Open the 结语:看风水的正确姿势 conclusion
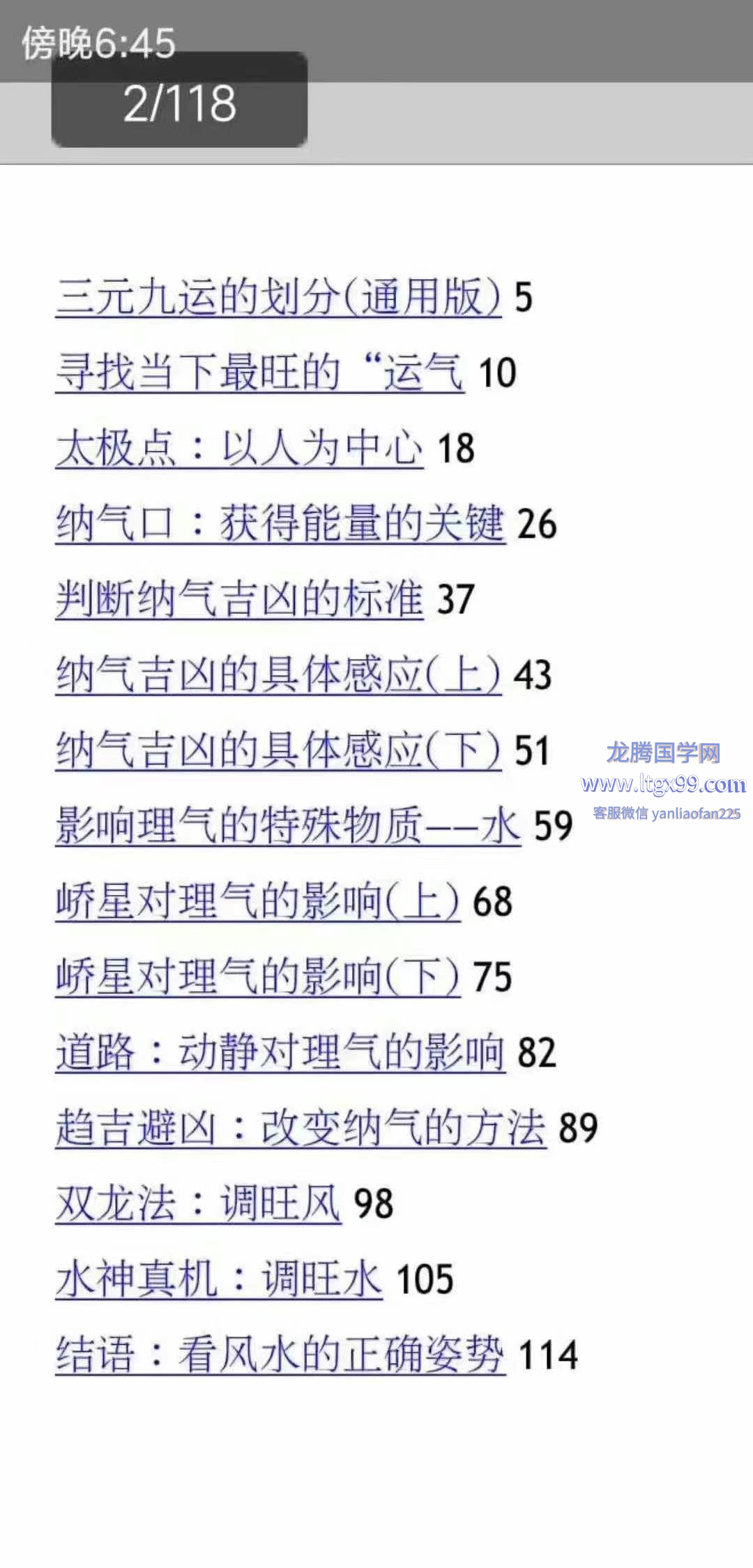Viewport: 753px width, 1568px height. pyautogui.click(x=280, y=1355)
